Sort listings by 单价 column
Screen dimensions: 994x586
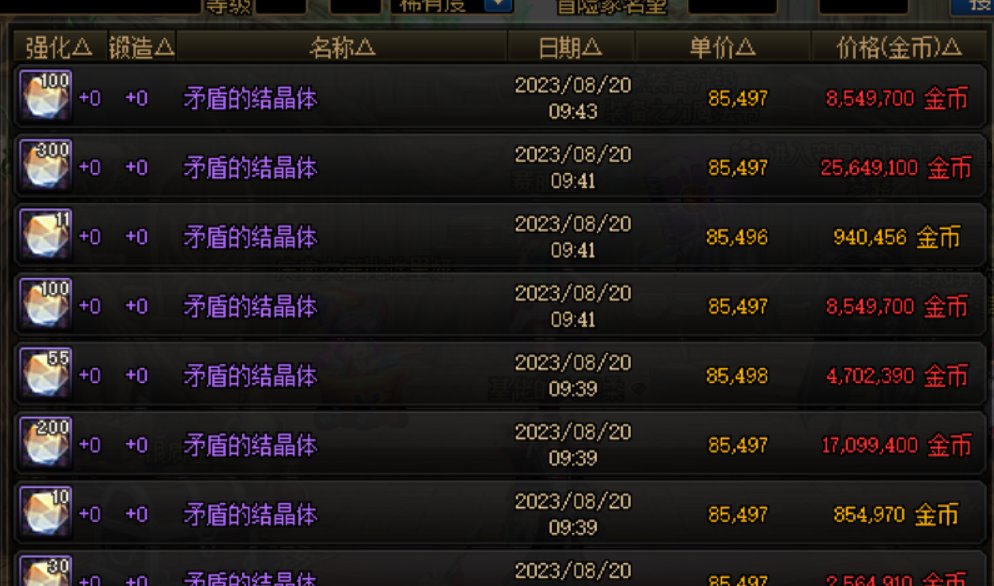722,47
